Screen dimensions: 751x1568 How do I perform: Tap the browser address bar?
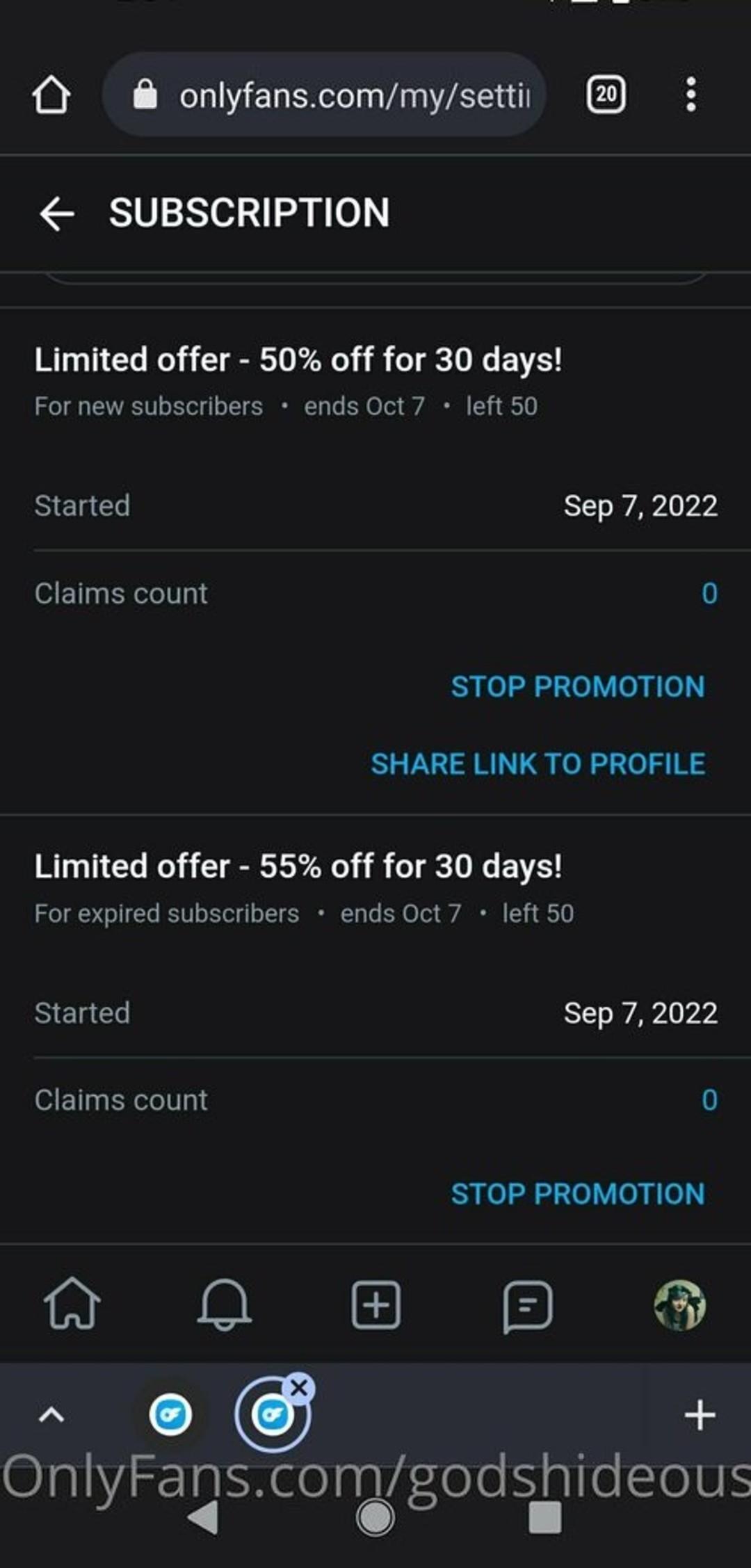[x=324, y=95]
